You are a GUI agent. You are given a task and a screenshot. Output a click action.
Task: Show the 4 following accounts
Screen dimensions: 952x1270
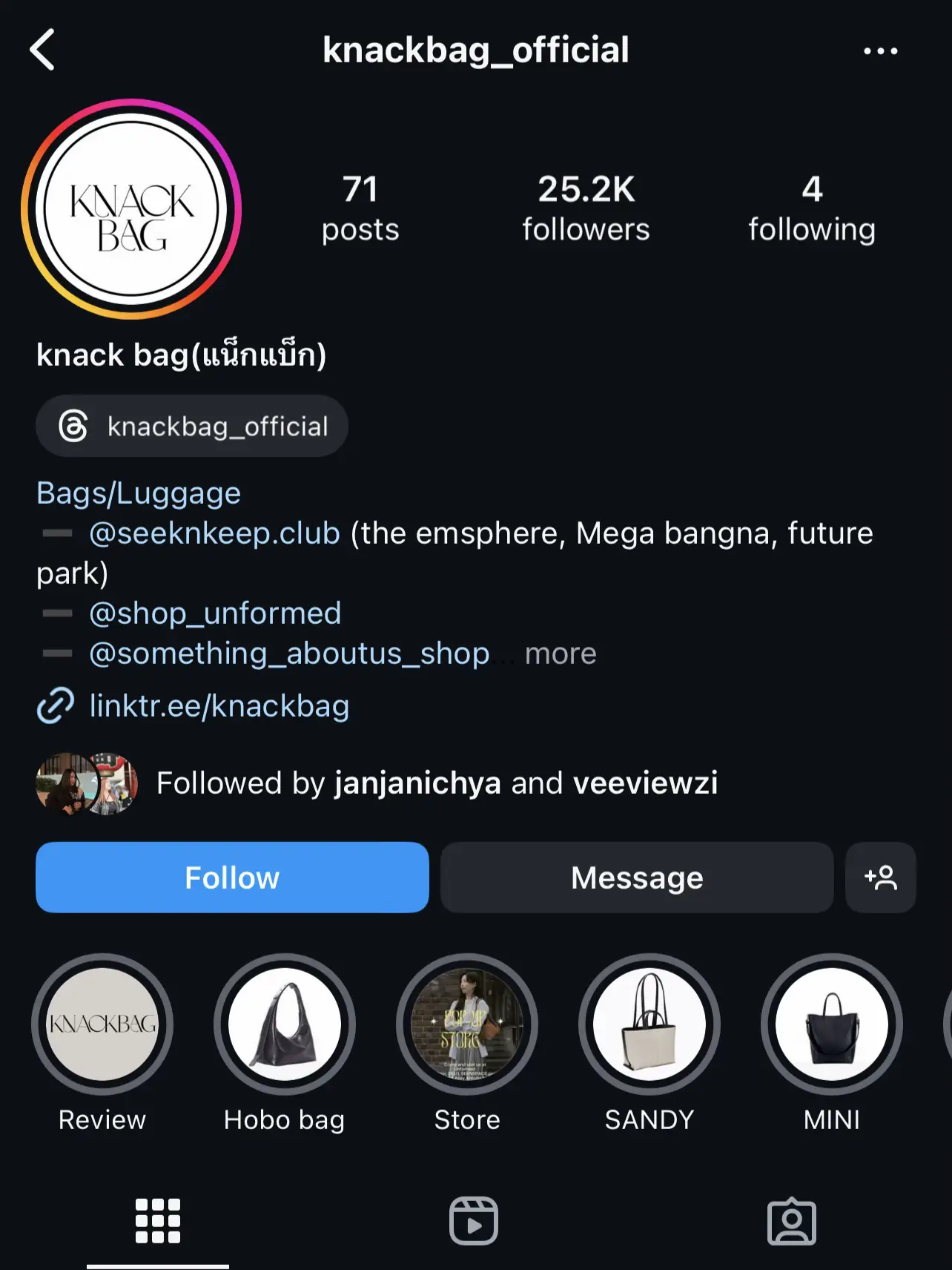pyautogui.click(x=811, y=208)
